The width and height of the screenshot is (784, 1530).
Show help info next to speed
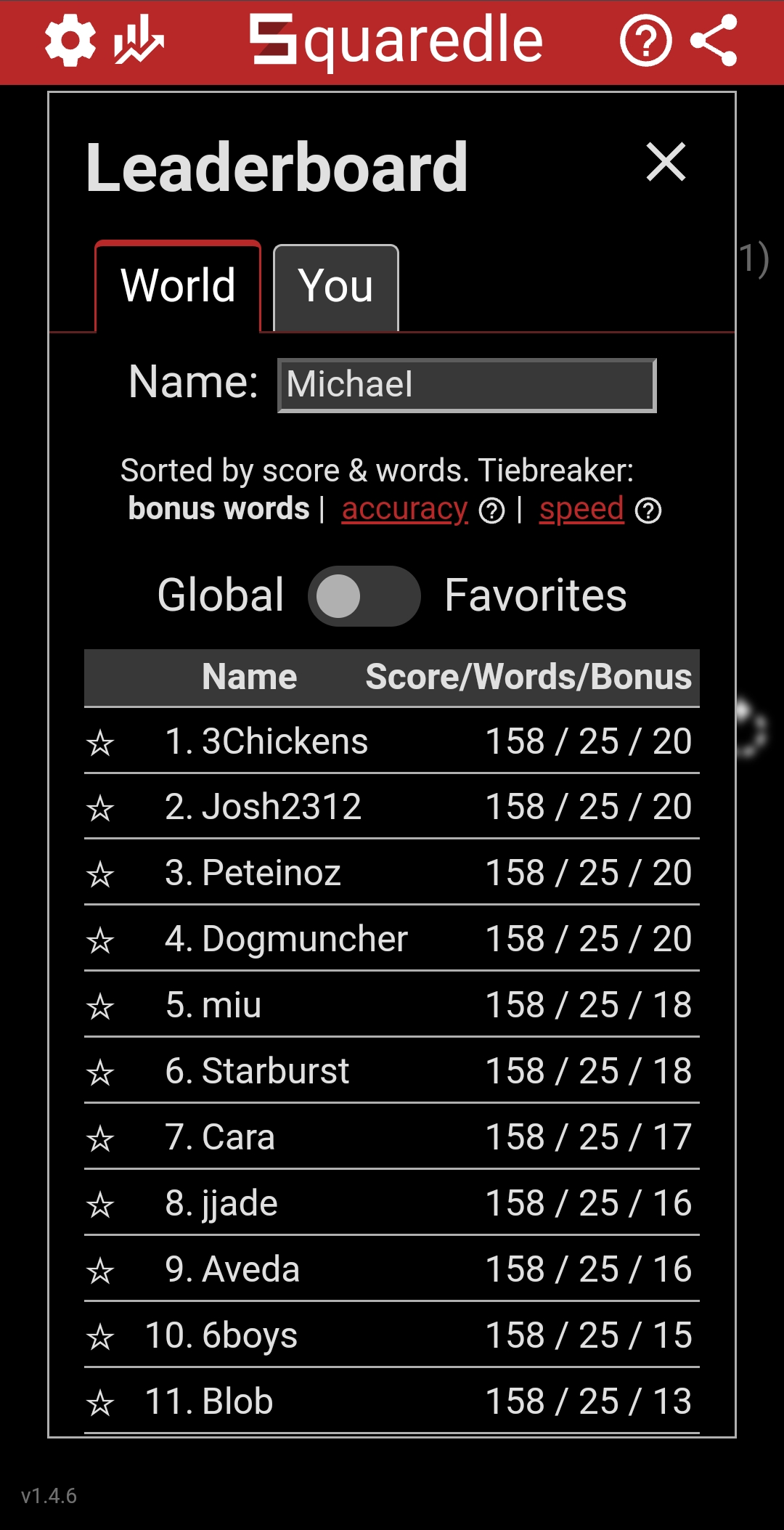click(648, 511)
